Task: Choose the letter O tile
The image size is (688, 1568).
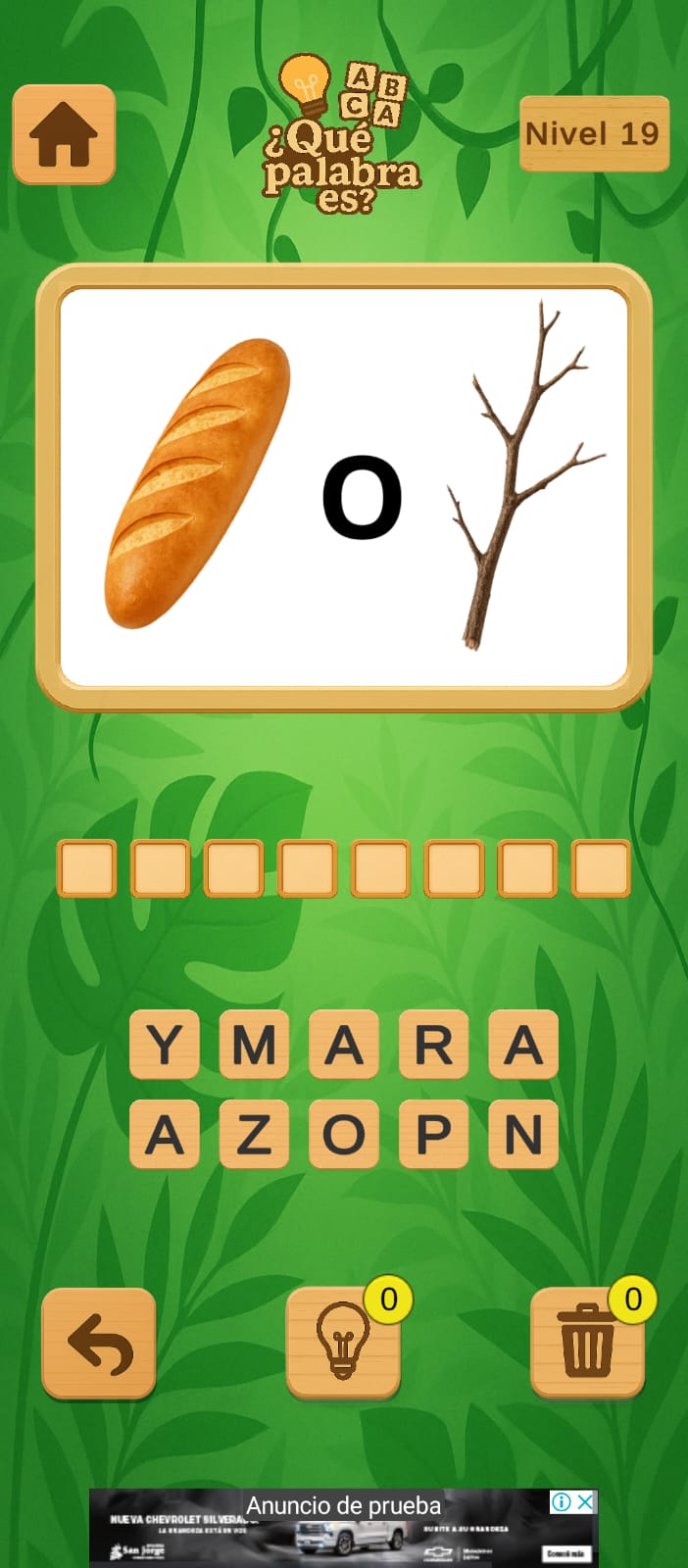Action: tap(344, 1135)
